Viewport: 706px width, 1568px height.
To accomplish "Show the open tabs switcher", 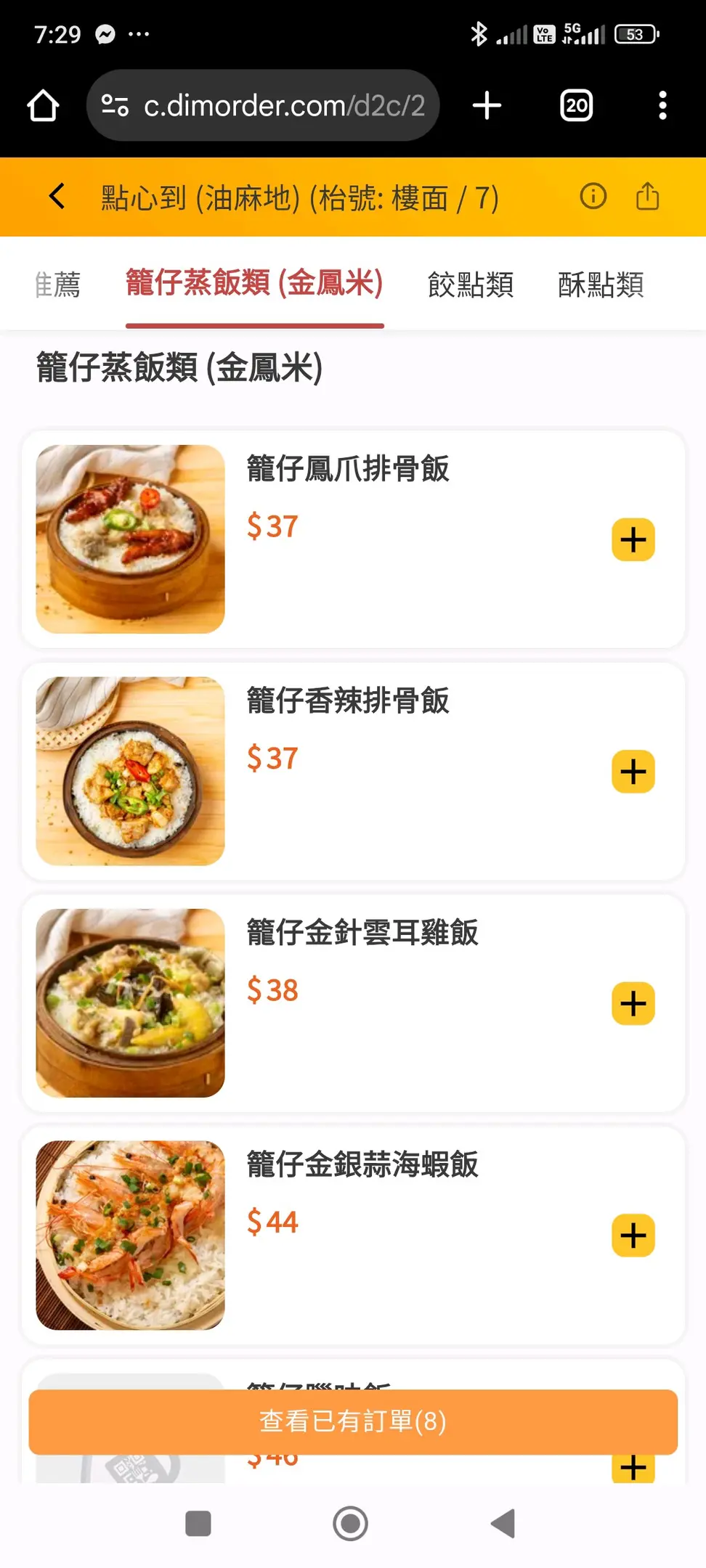I will 577,106.
